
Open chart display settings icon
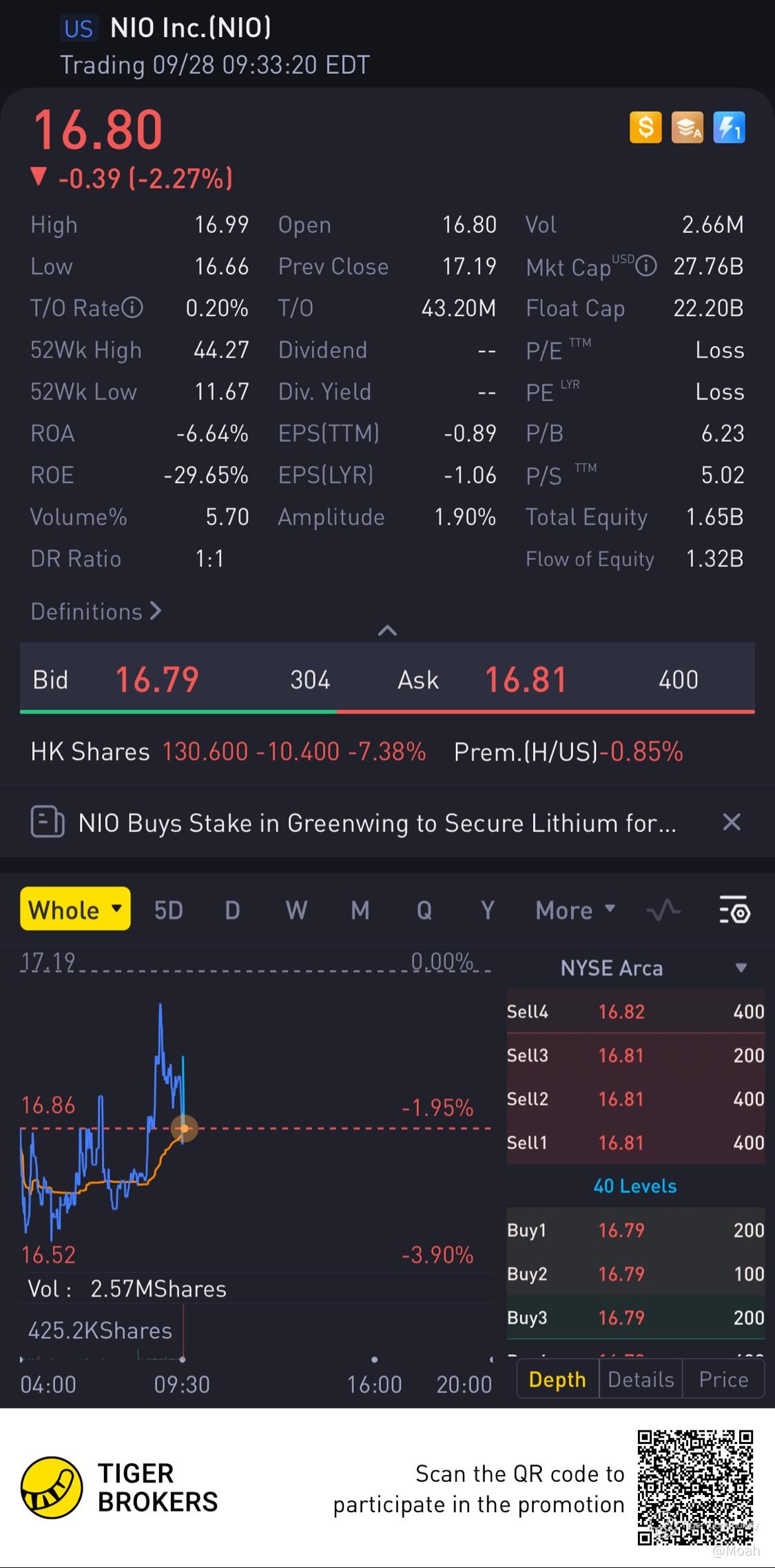click(x=734, y=910)
